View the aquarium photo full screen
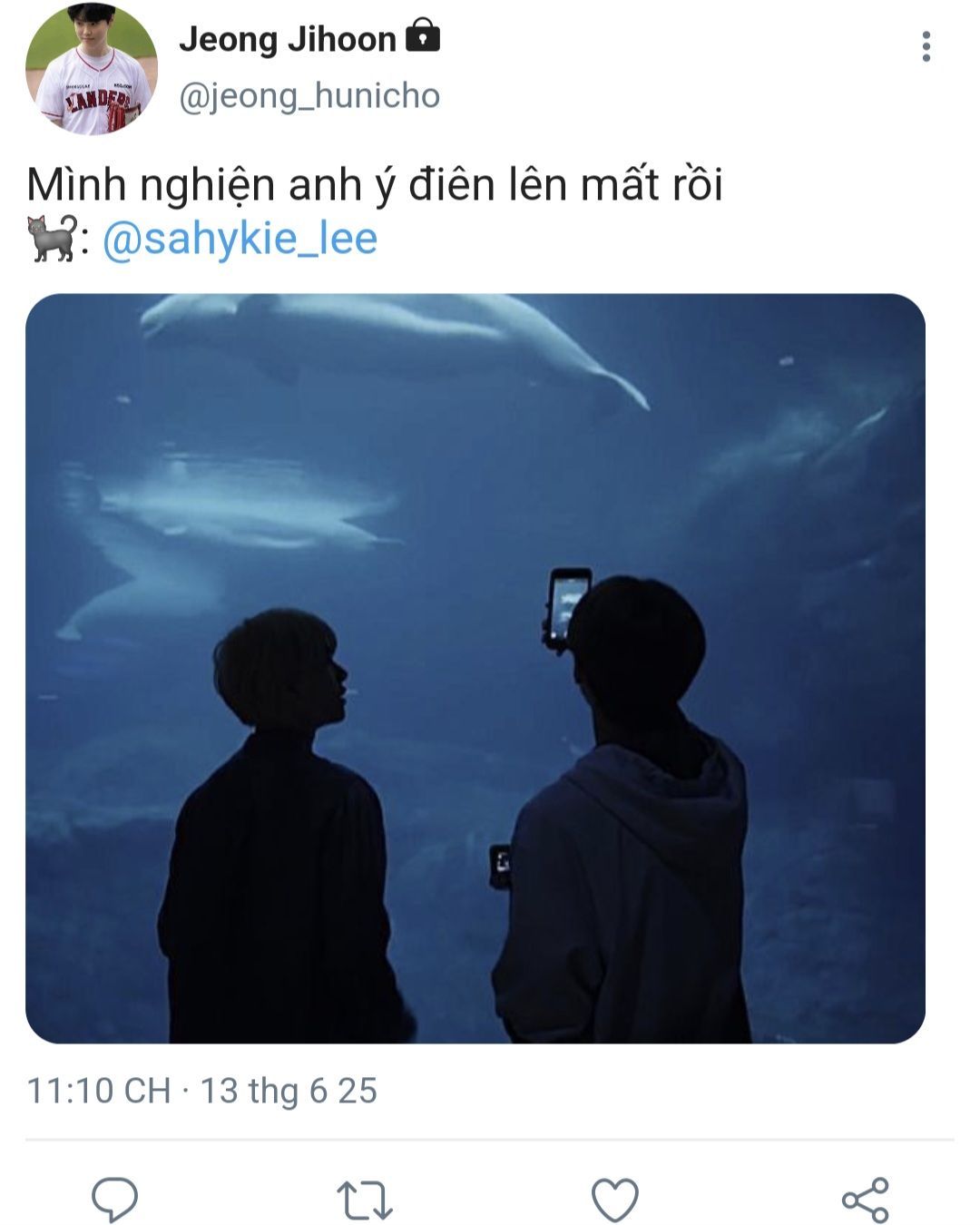 [x=475, y=668]
